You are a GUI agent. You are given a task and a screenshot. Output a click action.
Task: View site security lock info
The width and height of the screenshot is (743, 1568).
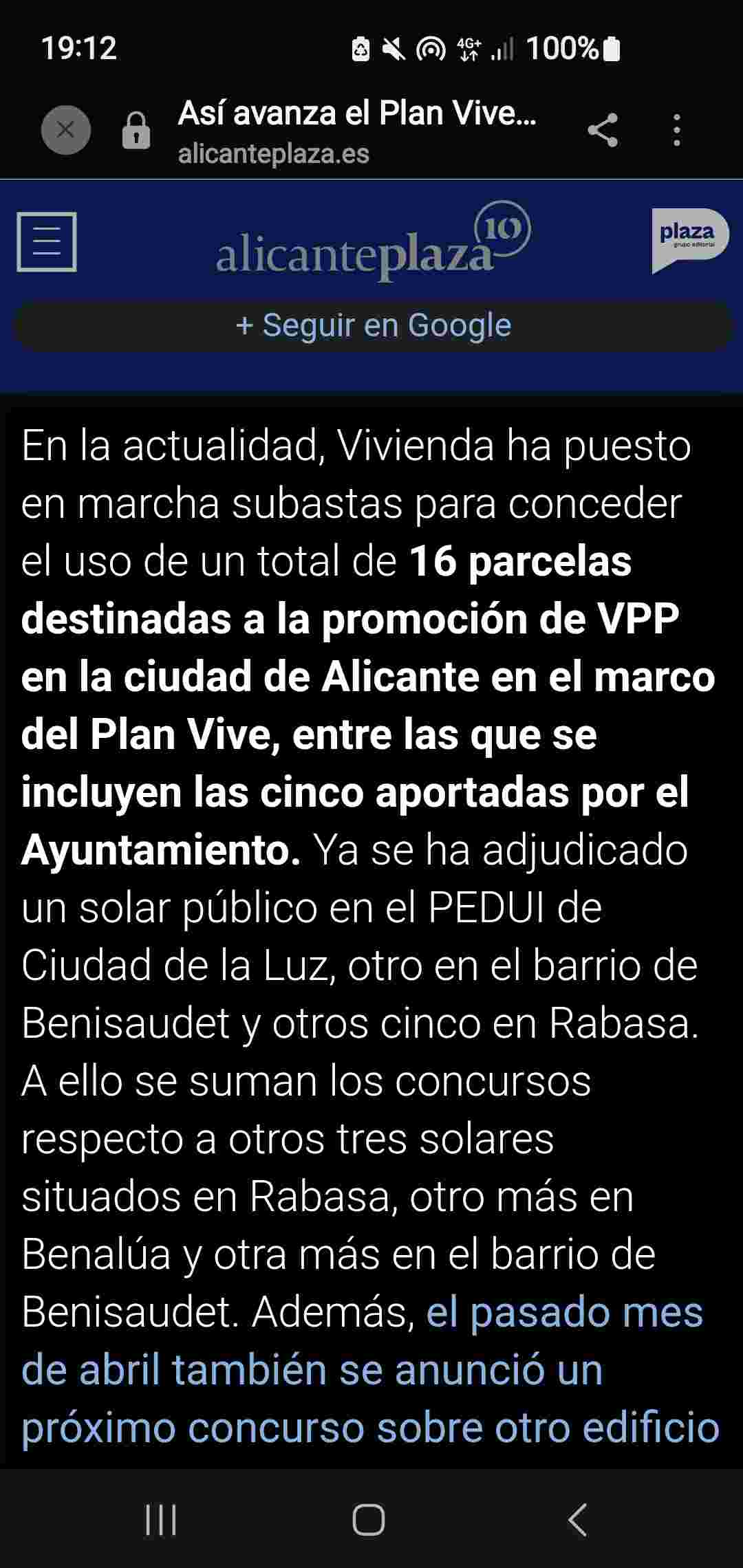point(136,131)
